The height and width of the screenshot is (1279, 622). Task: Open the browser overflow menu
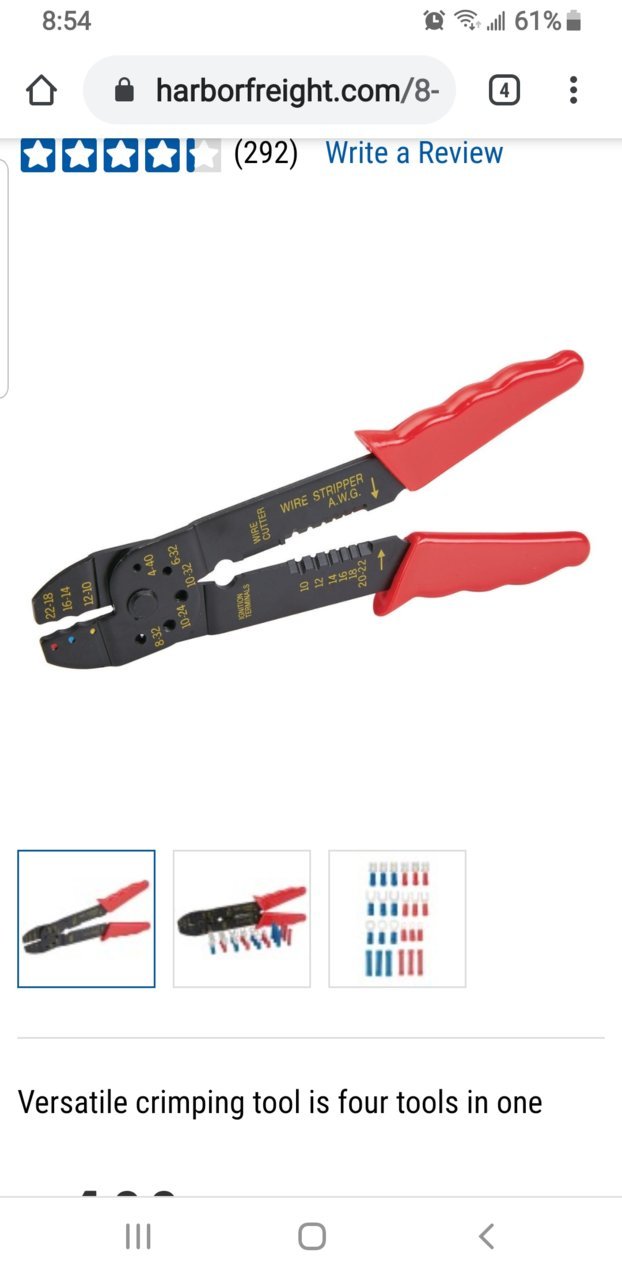[573, 91]
